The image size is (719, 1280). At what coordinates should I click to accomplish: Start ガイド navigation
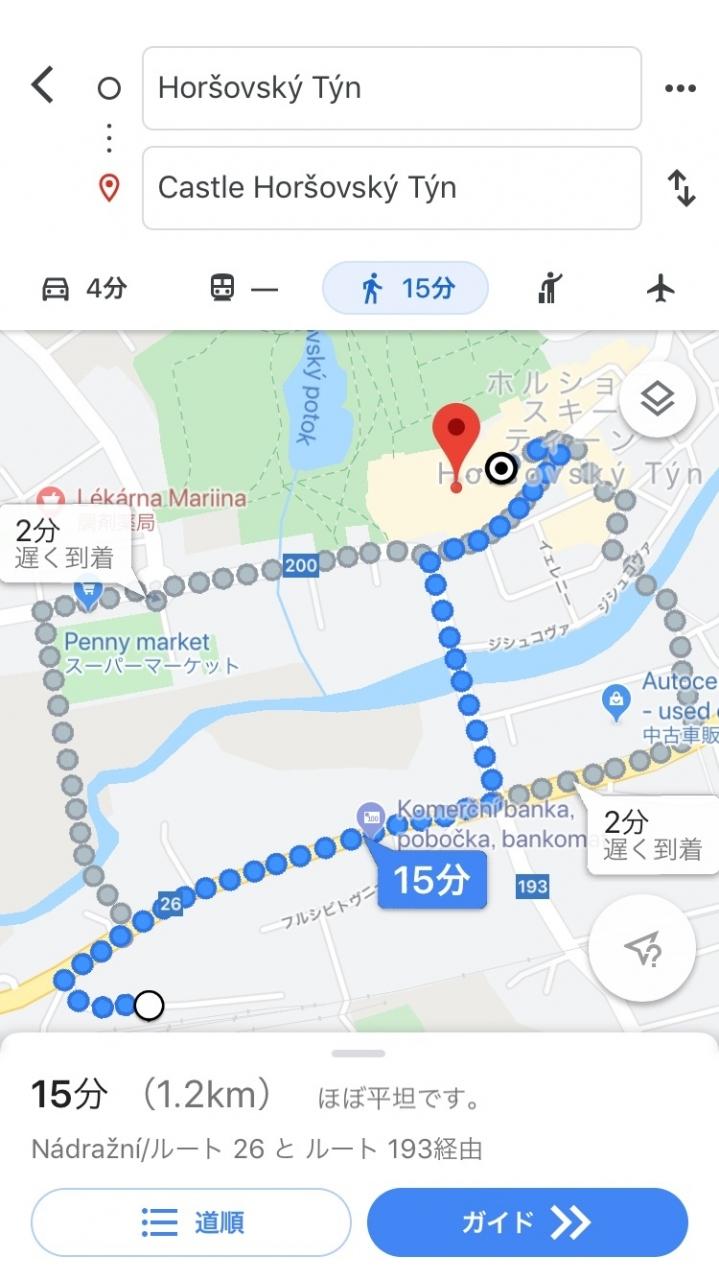click(527, 1222)
